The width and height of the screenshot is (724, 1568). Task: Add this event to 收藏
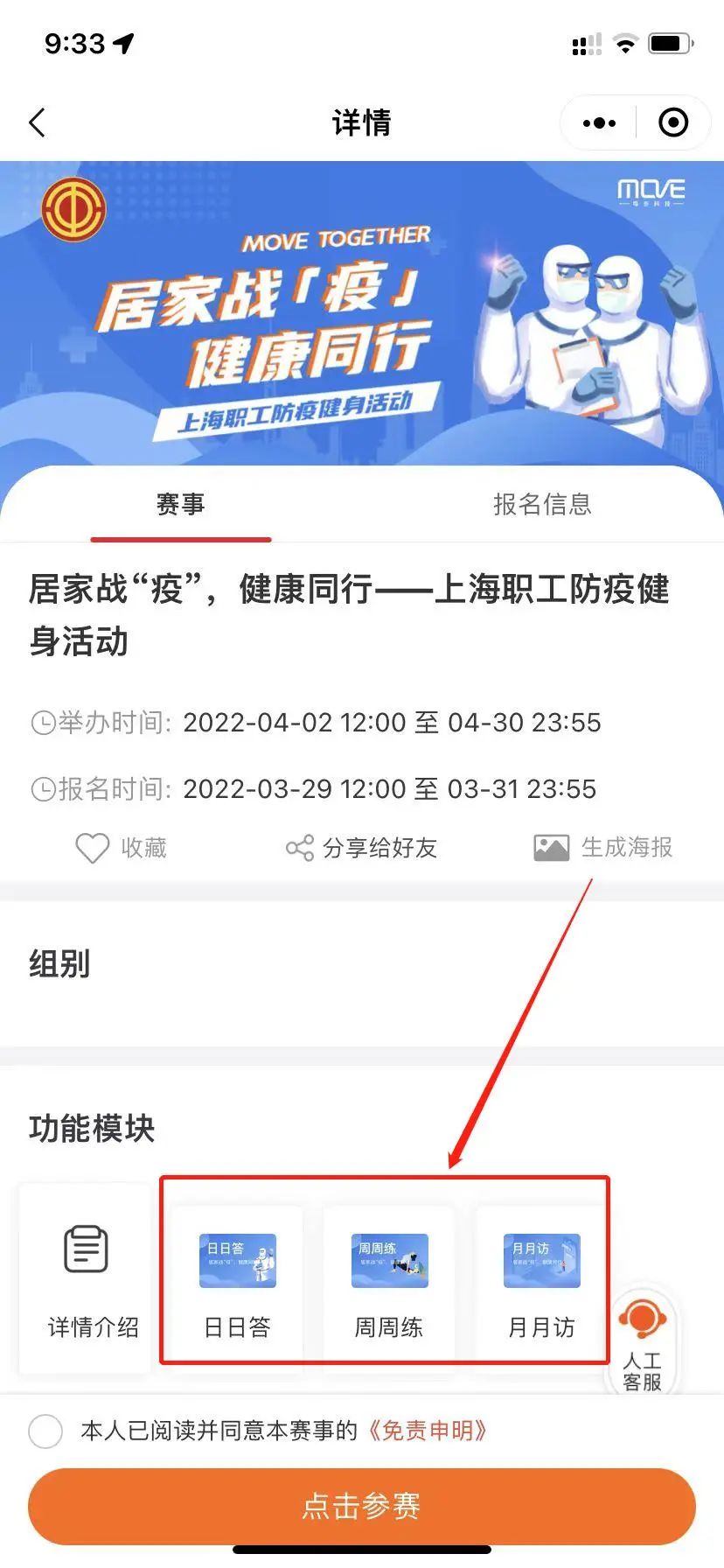coord(121,847)
